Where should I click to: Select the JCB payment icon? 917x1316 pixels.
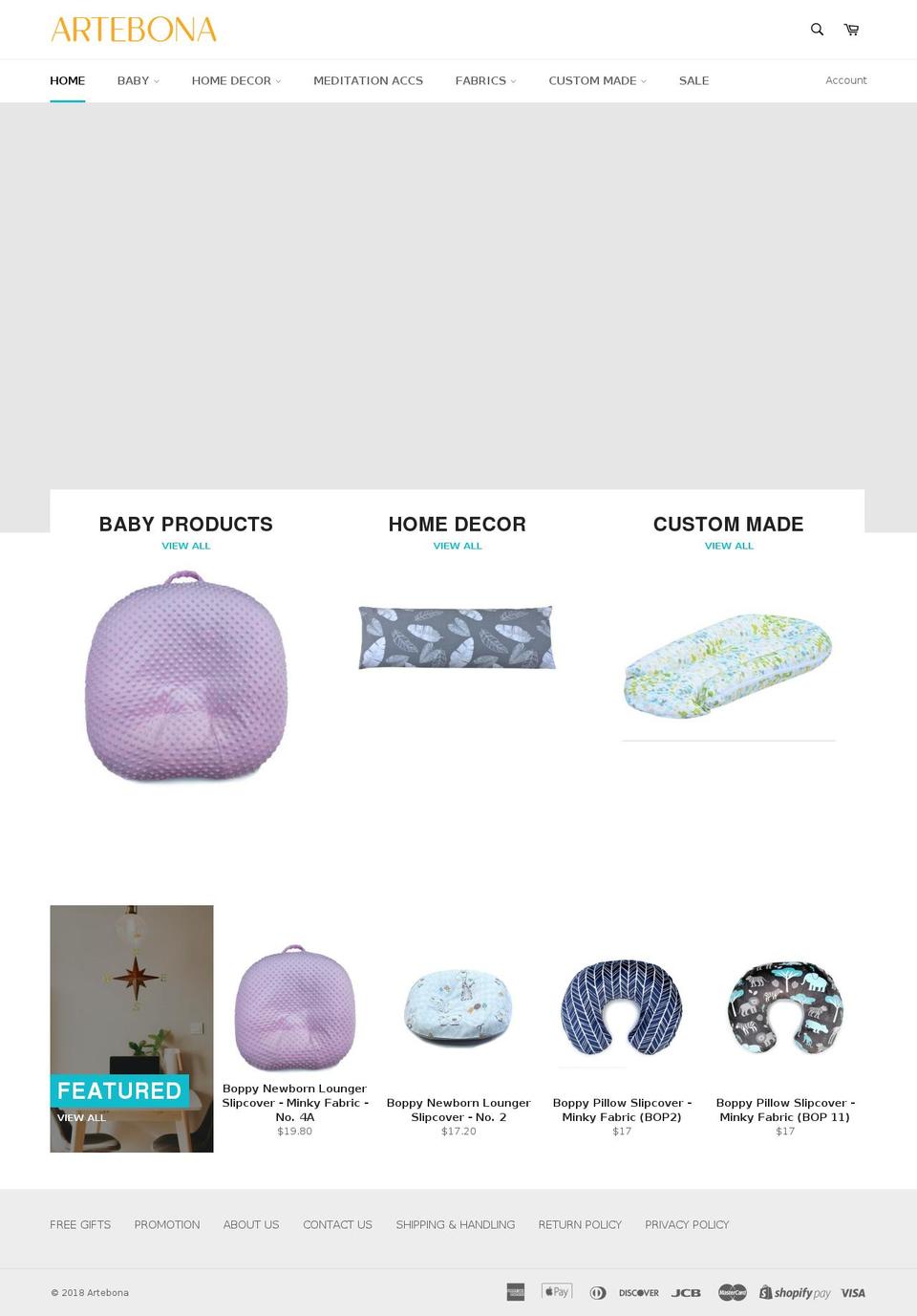point(686,1292)
